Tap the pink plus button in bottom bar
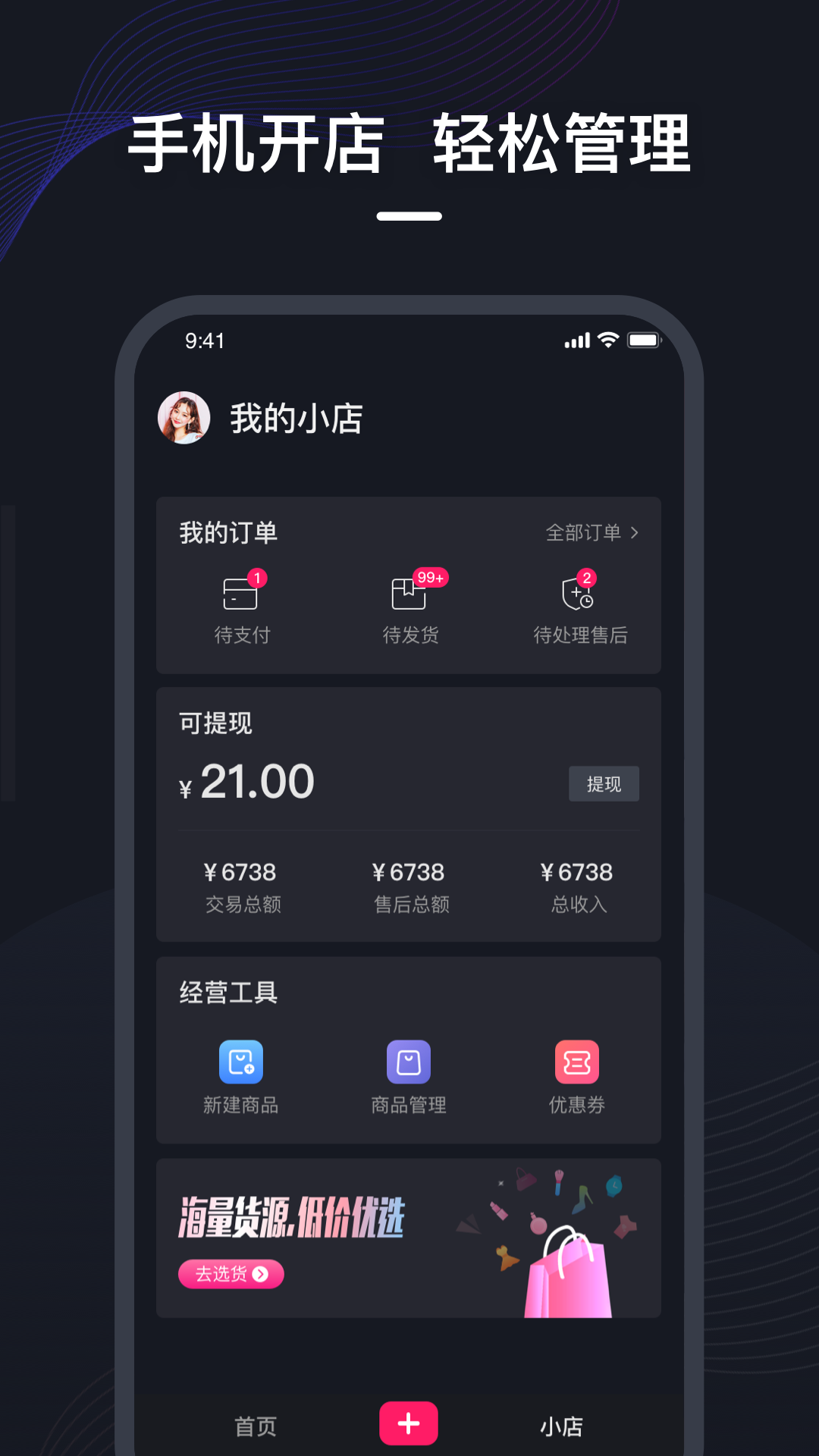Screen dimensions: 819x1456 [x=409, y=1423]
